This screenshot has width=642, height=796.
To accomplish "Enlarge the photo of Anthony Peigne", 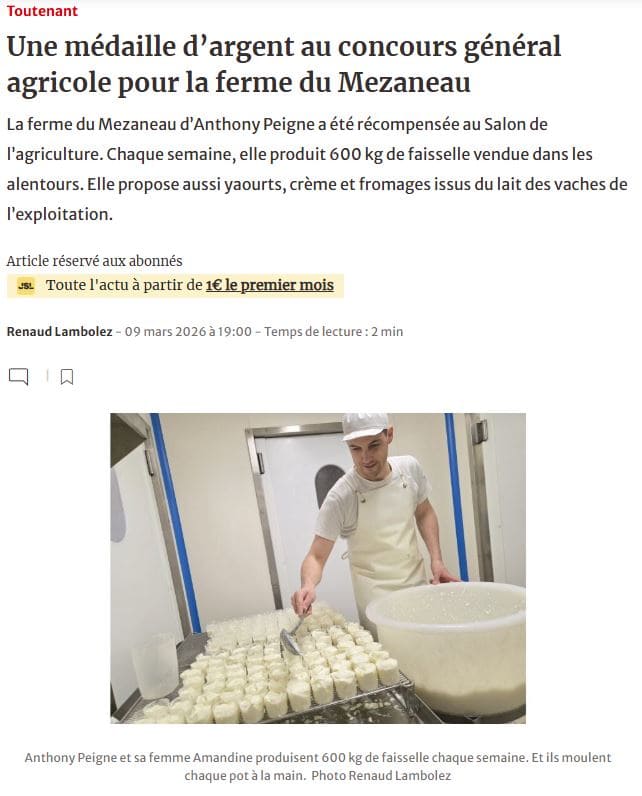I will 318,567.
